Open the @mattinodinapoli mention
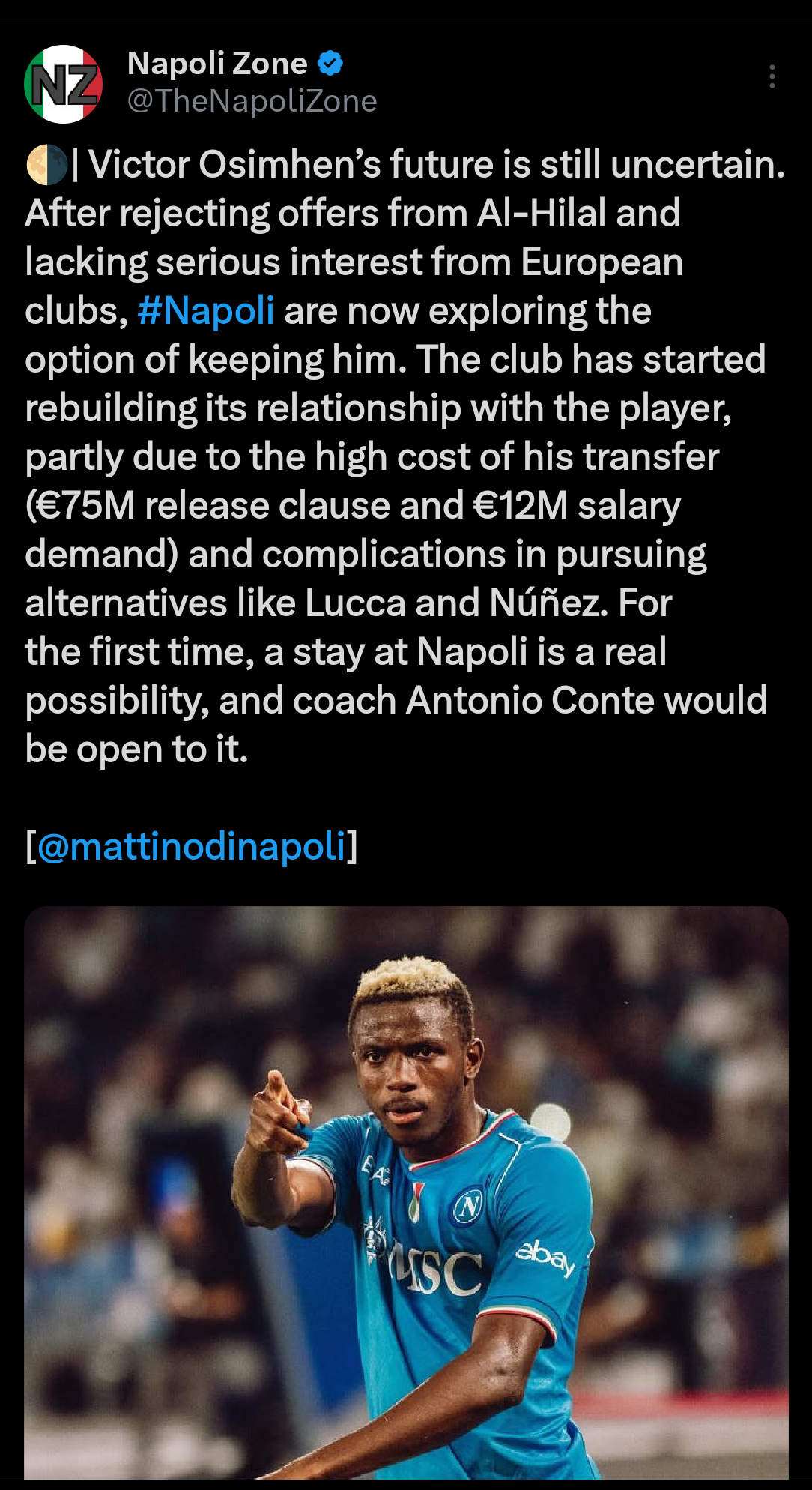This screenshot has width=812, height=1490. (192, 846)
